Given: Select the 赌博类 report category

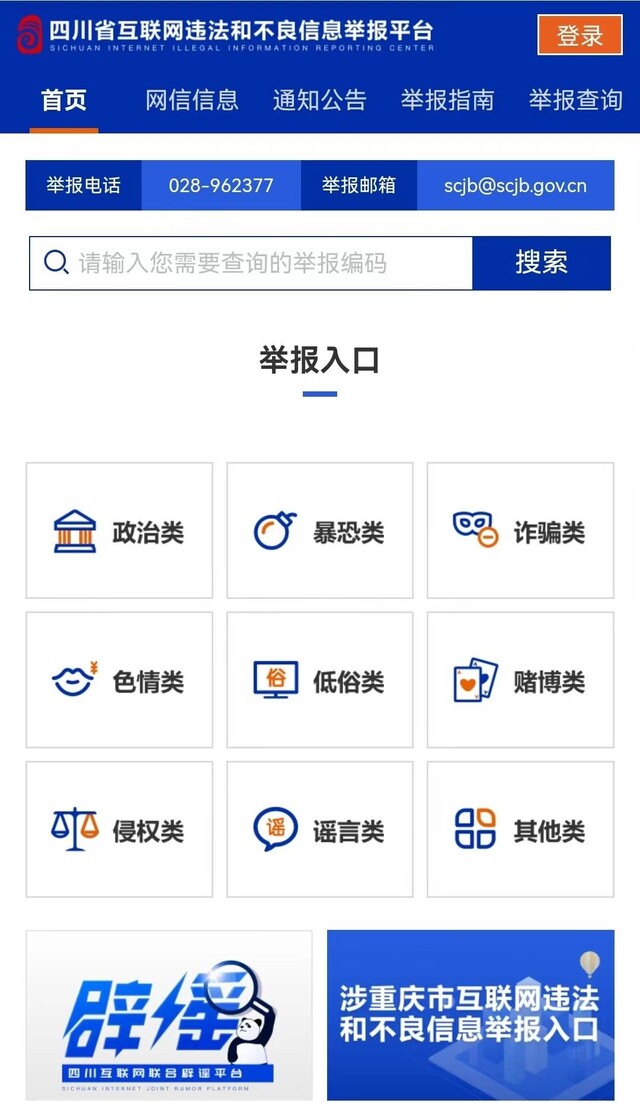Looking at the screenshot, I should pos(520,681).
